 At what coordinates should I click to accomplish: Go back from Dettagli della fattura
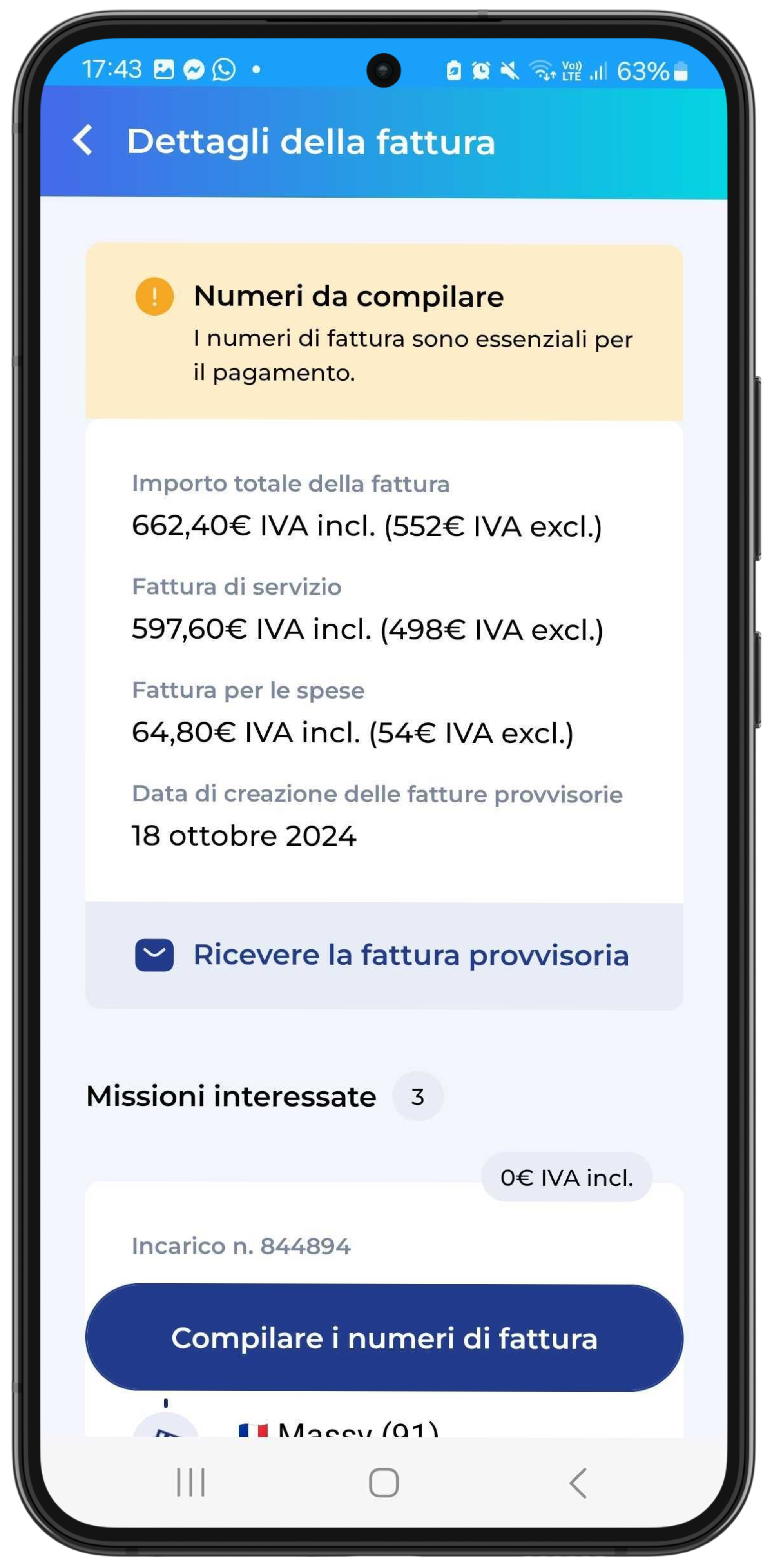(83, 141)
